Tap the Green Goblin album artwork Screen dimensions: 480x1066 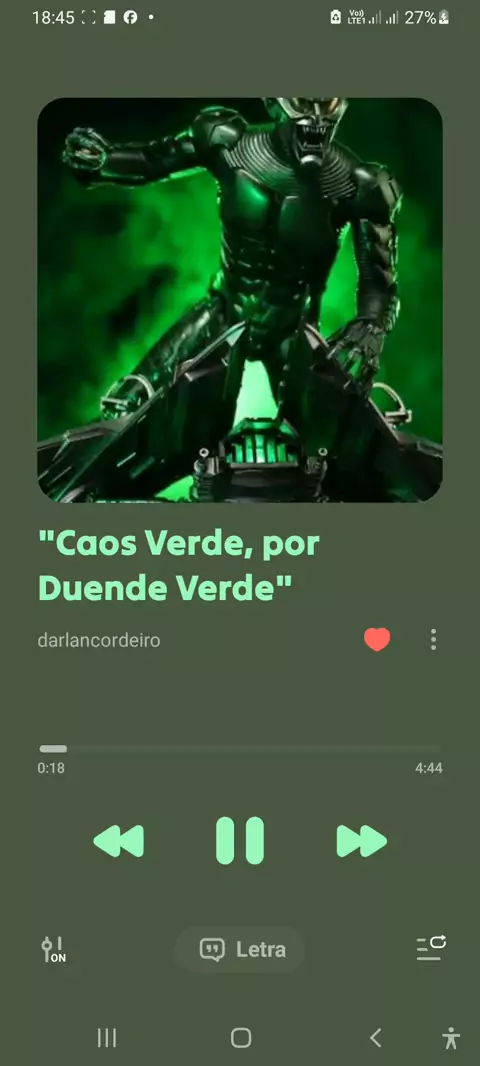240,300
